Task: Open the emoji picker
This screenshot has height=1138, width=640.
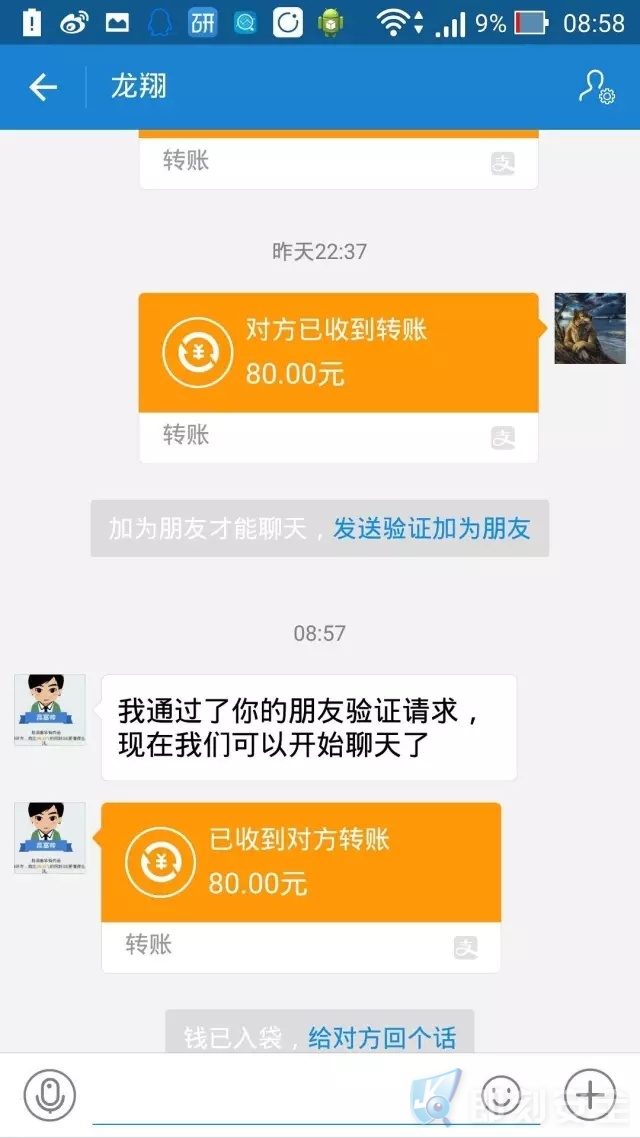Action: [502, 1094]
